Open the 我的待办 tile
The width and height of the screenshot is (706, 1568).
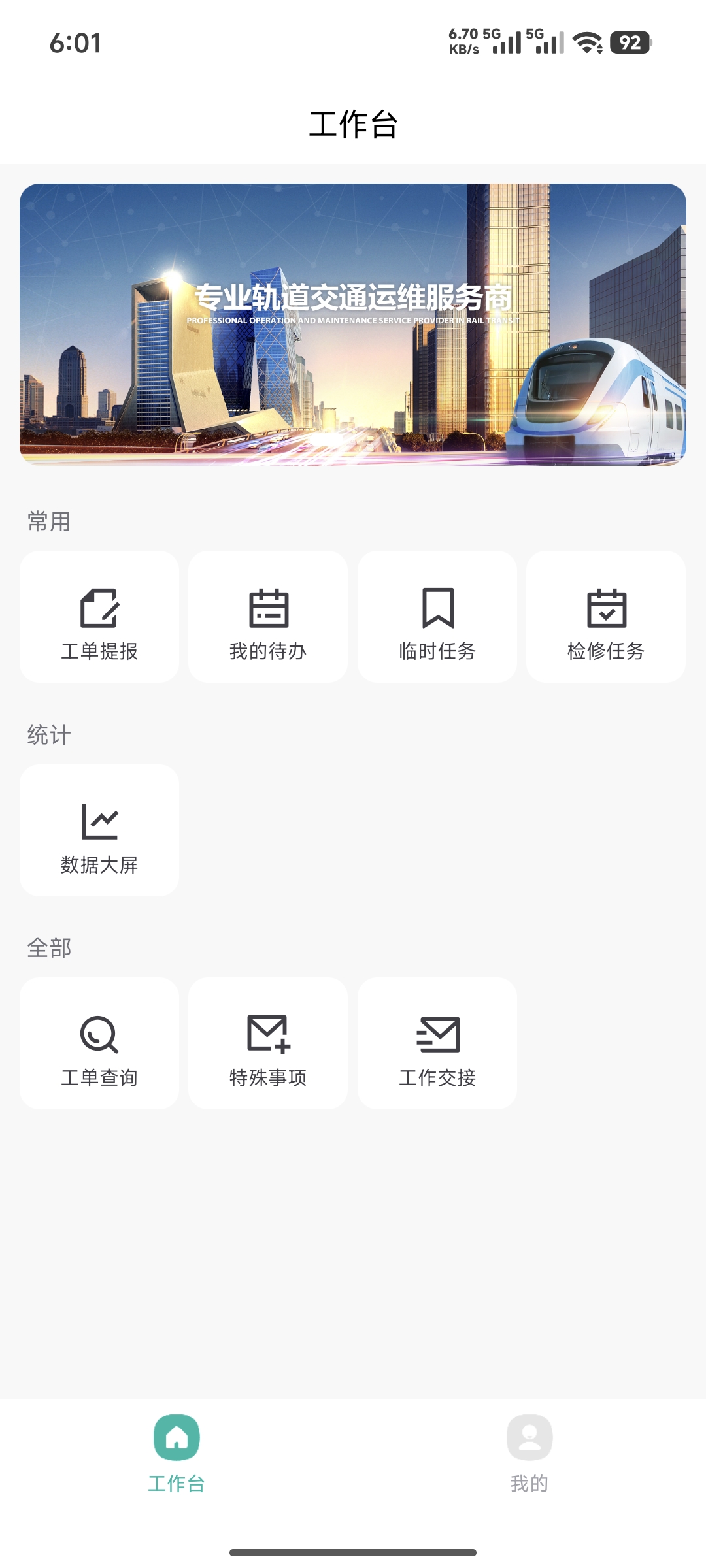pyautogui.click(x=268, y=617)
